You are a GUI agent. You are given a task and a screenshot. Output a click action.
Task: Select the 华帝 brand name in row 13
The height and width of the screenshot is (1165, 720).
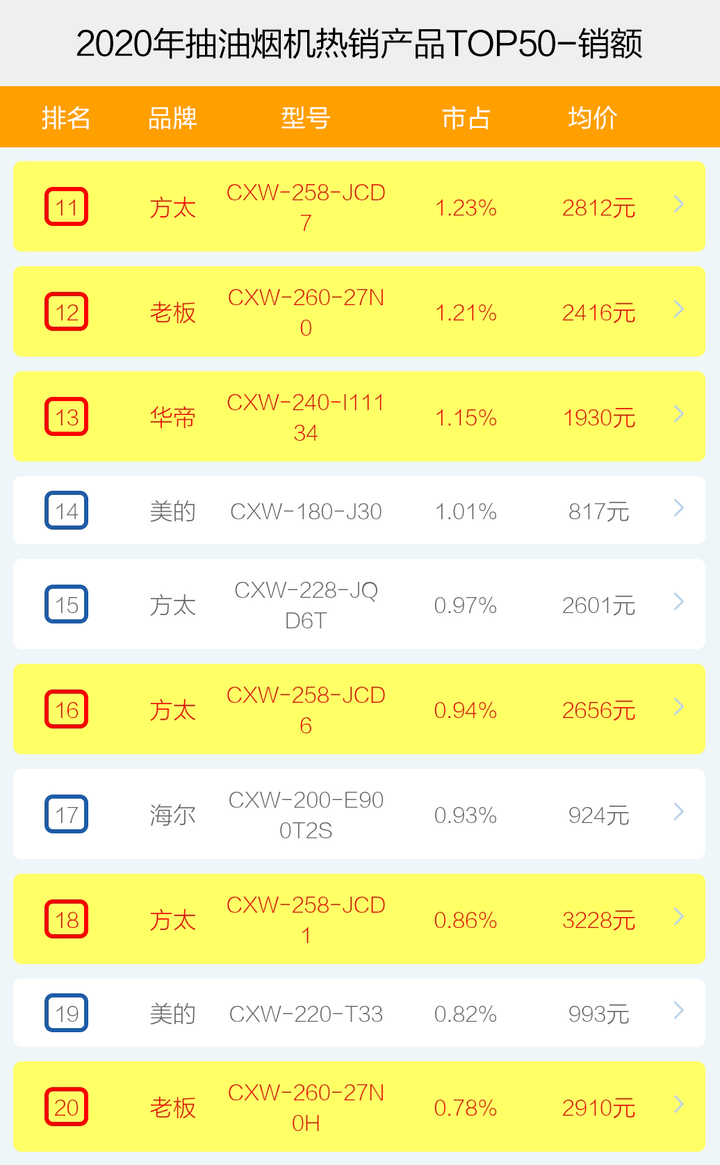(172, 414)
